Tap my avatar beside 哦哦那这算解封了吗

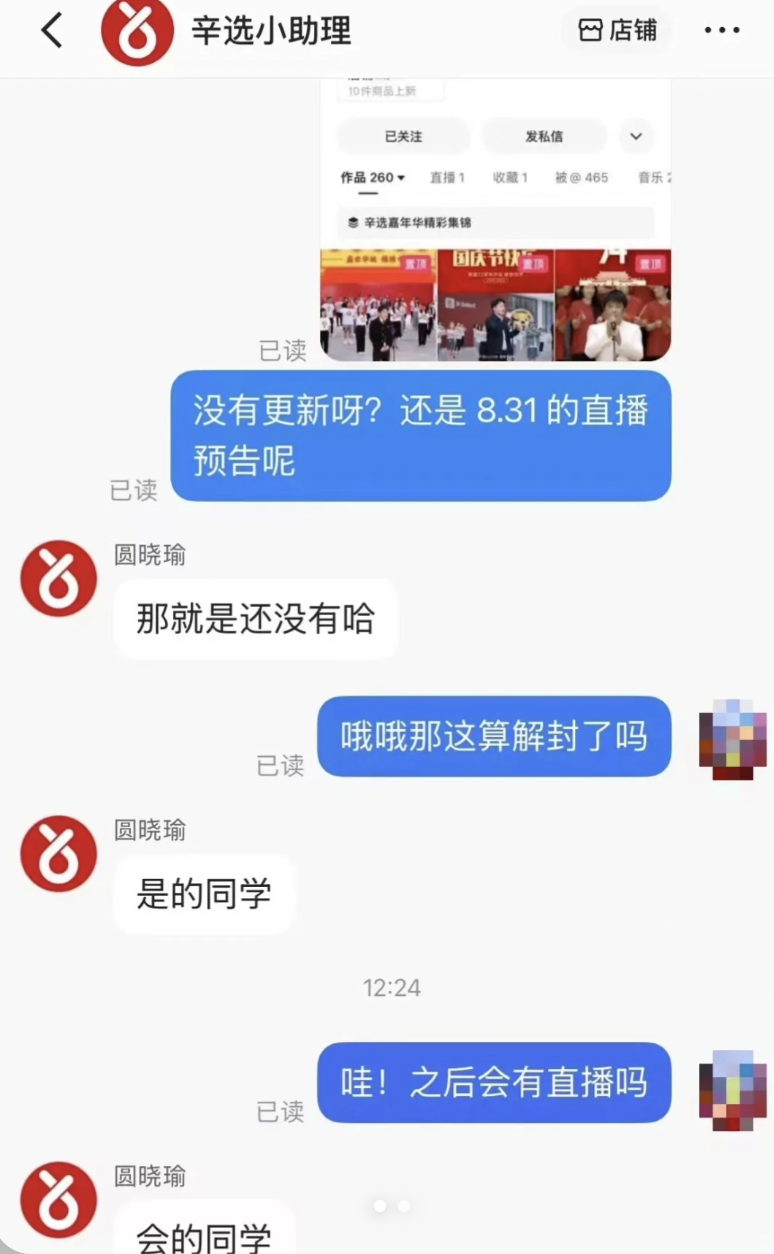coord(733,738)
